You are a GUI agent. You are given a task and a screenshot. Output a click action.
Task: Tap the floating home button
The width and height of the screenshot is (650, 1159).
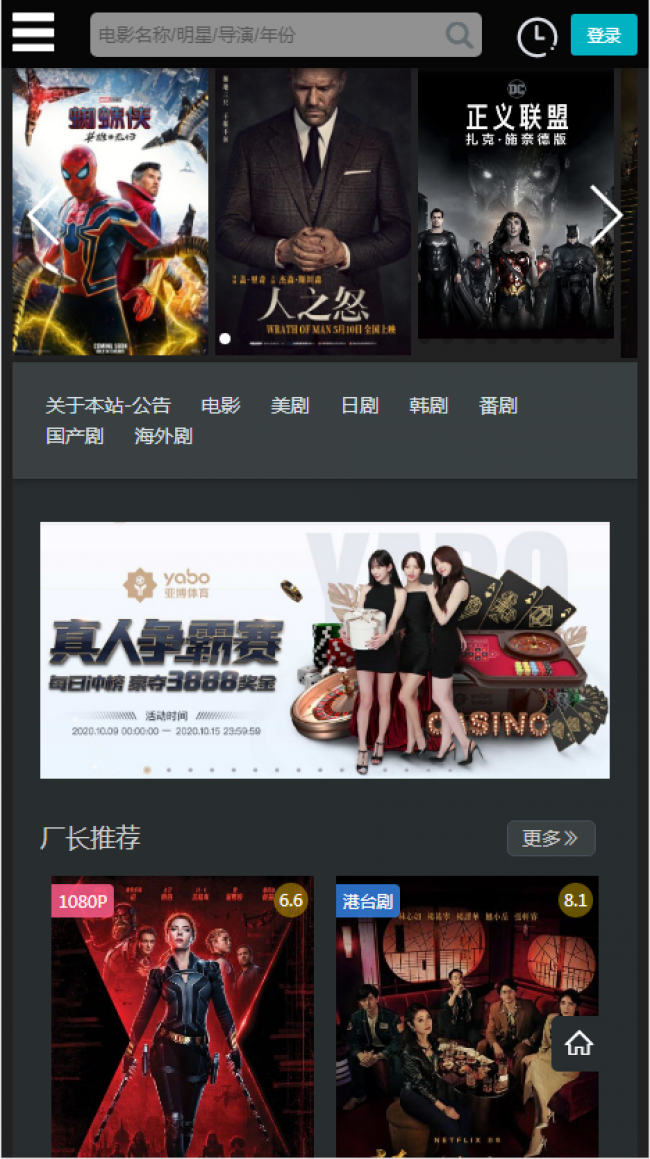(578, 1044)
